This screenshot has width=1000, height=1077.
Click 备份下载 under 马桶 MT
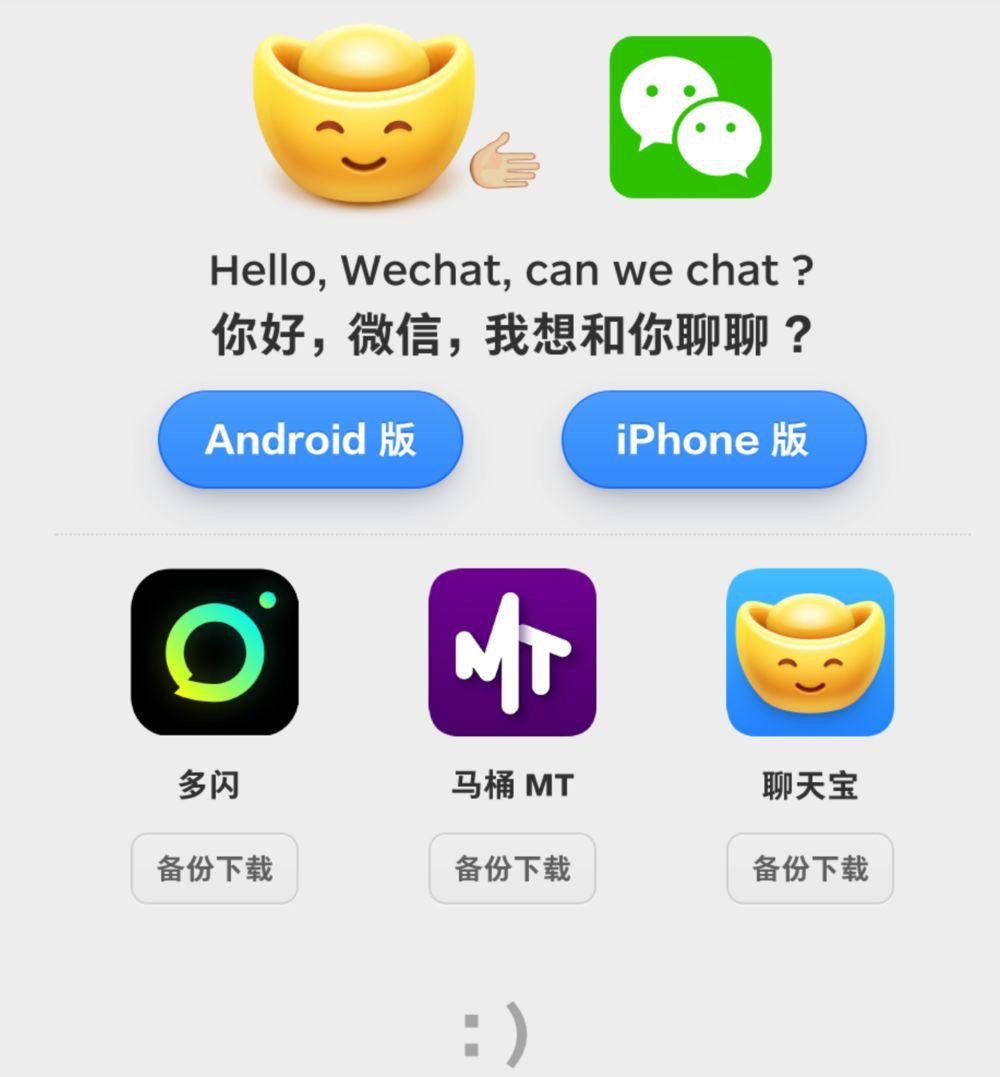click(x=512, y=869)
